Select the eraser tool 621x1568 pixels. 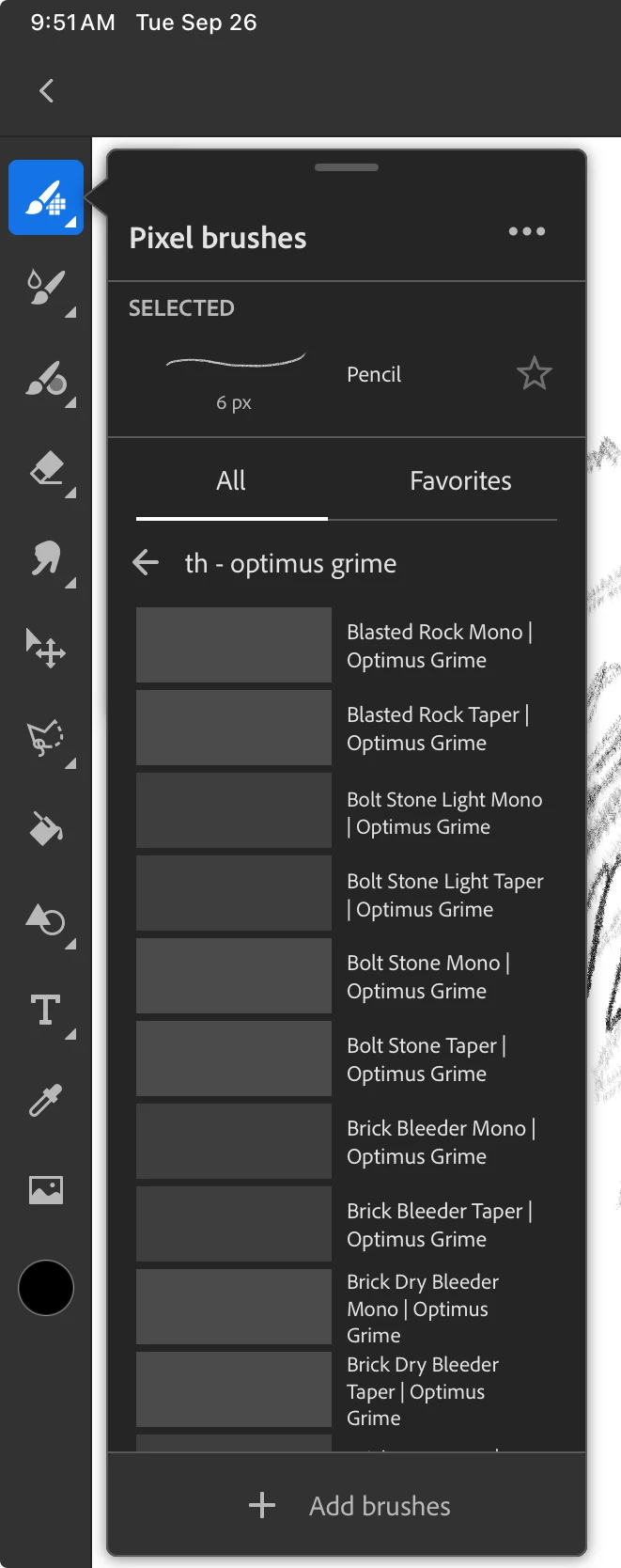[x=46, y=468]
